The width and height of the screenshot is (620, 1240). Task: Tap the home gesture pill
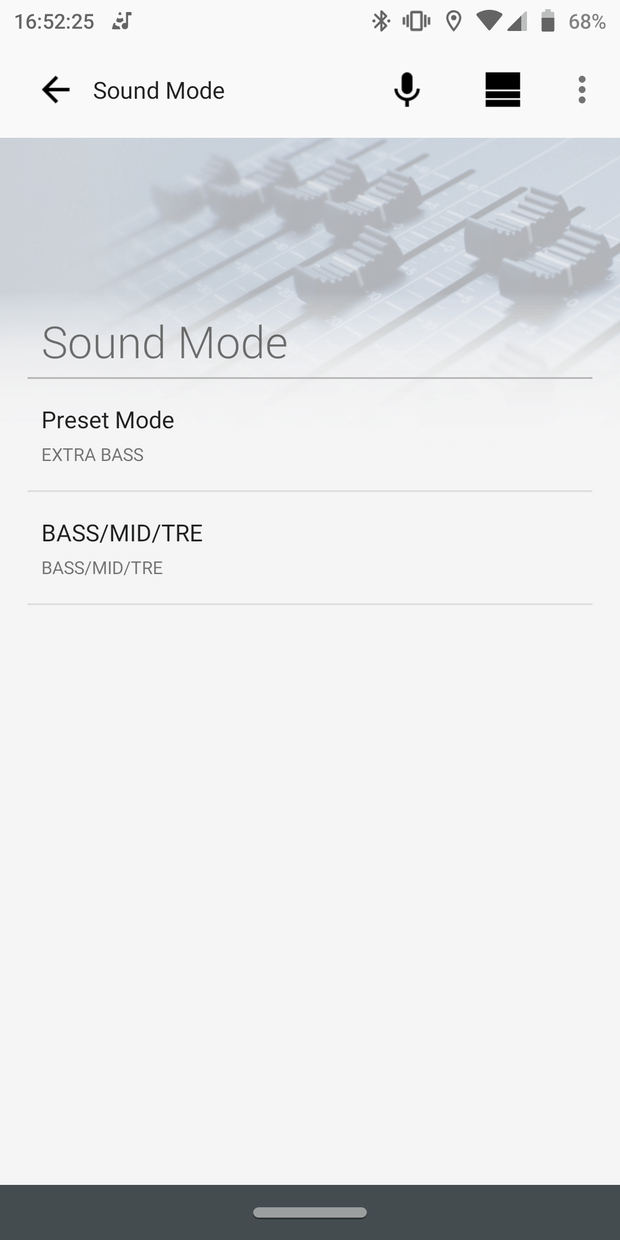(310, 1212)
